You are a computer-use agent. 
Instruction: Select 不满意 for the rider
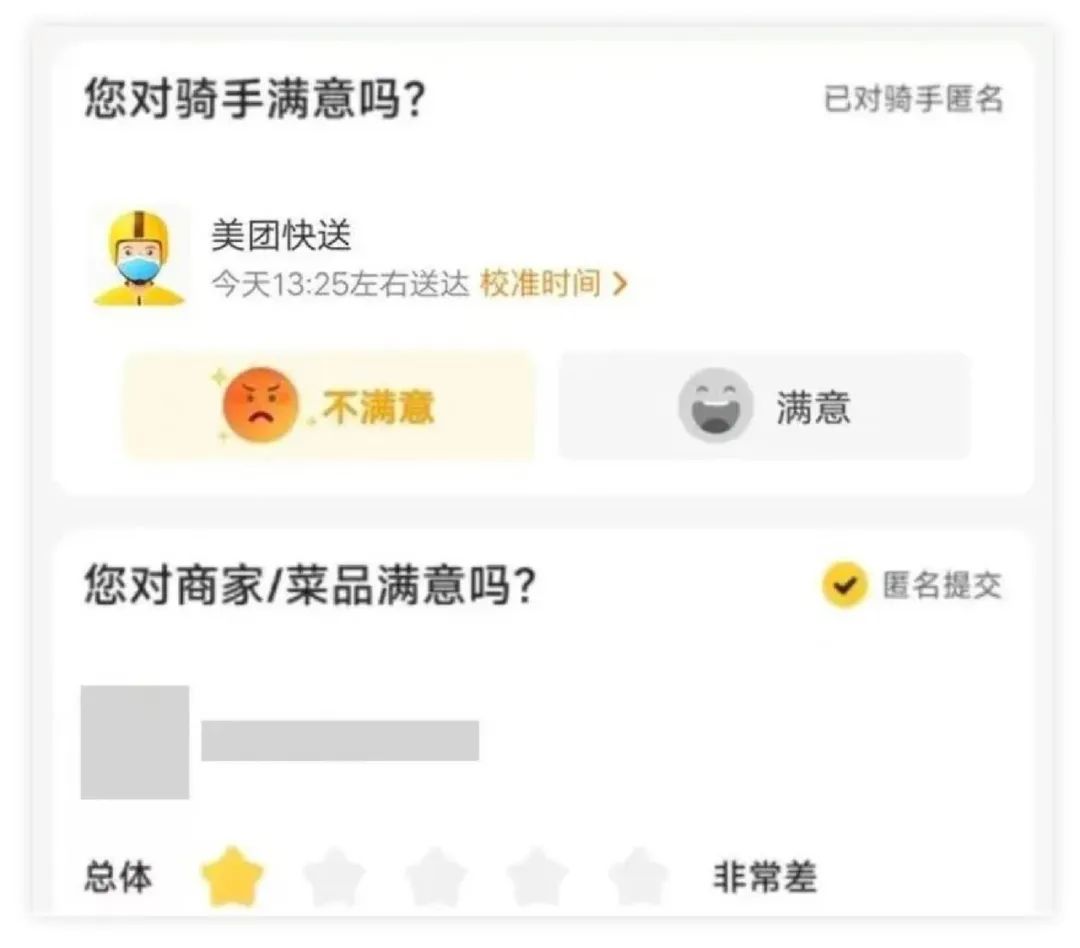click(328, 406)
